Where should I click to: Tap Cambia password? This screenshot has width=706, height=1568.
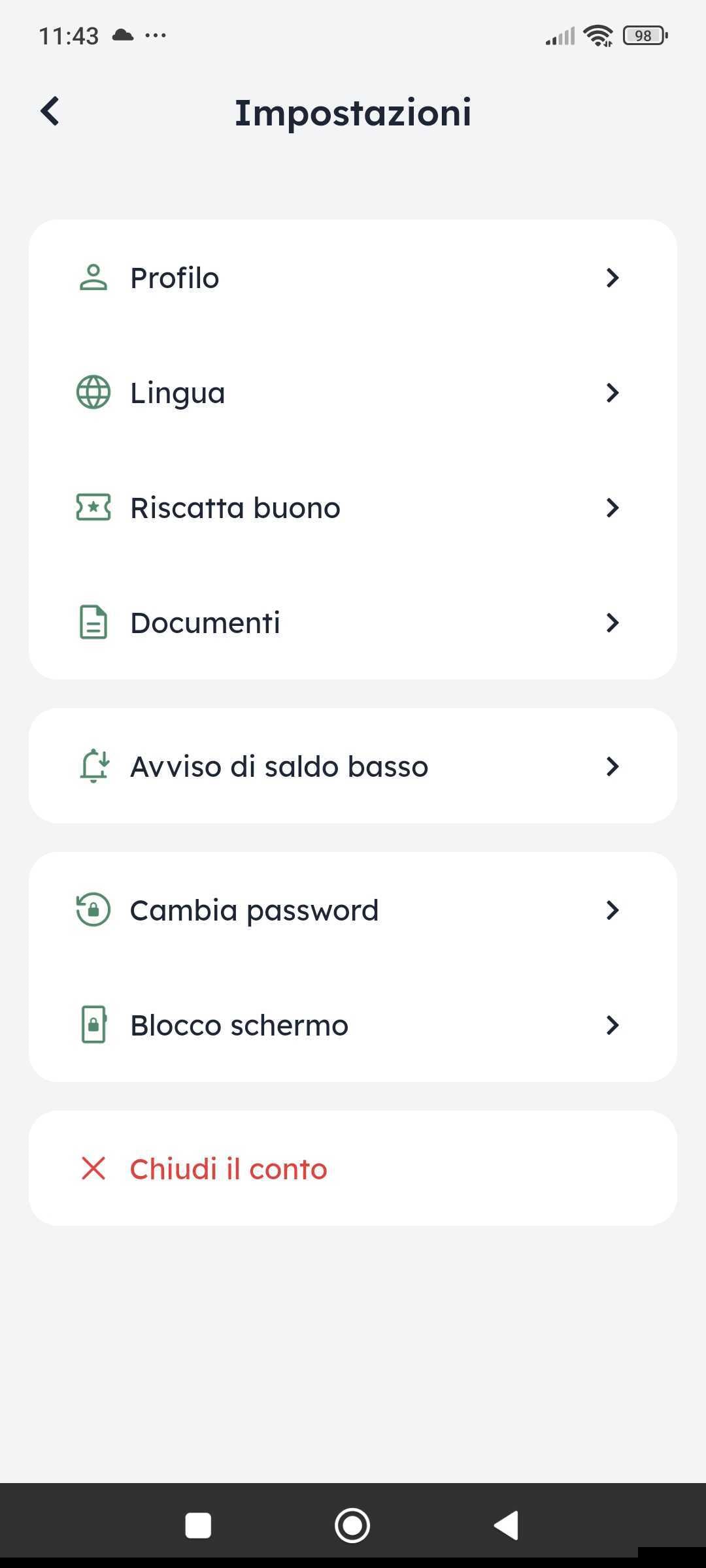(x=352, y=910)
